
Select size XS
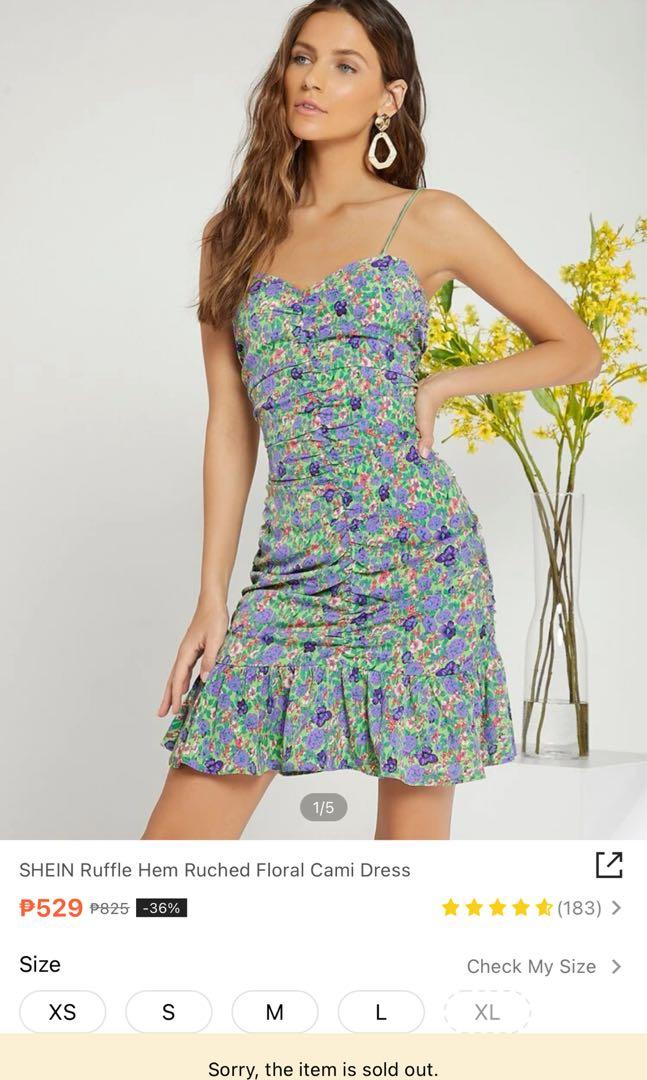[x=62, y=1012]
